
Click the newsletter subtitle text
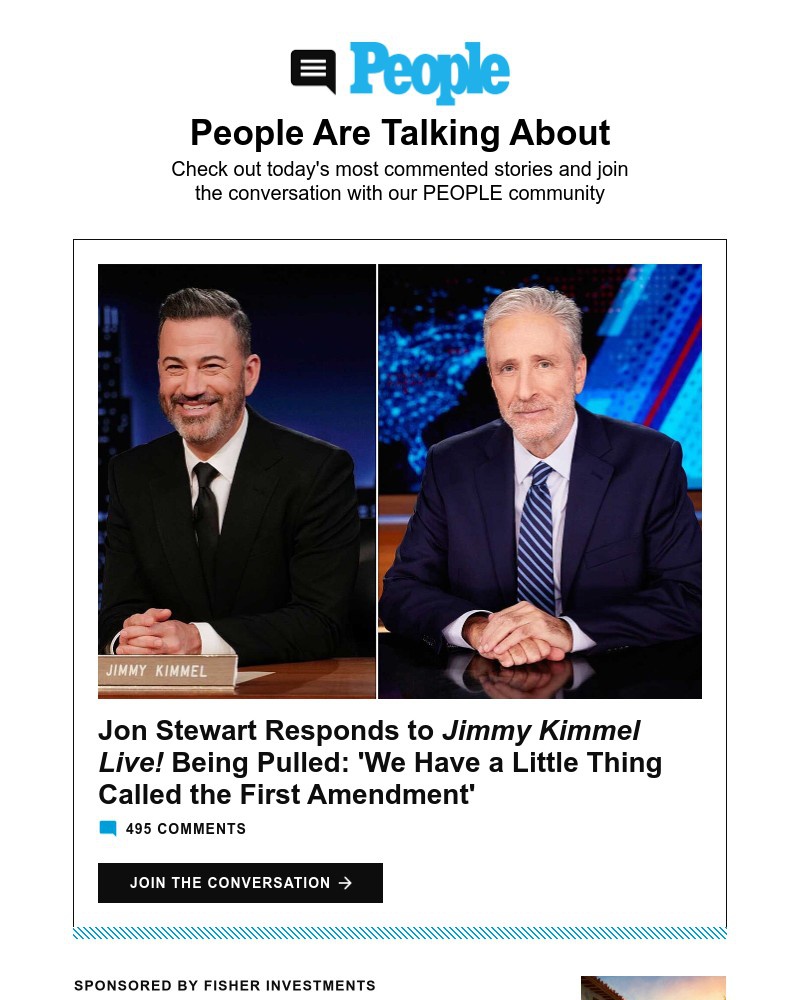coord(400,181)
